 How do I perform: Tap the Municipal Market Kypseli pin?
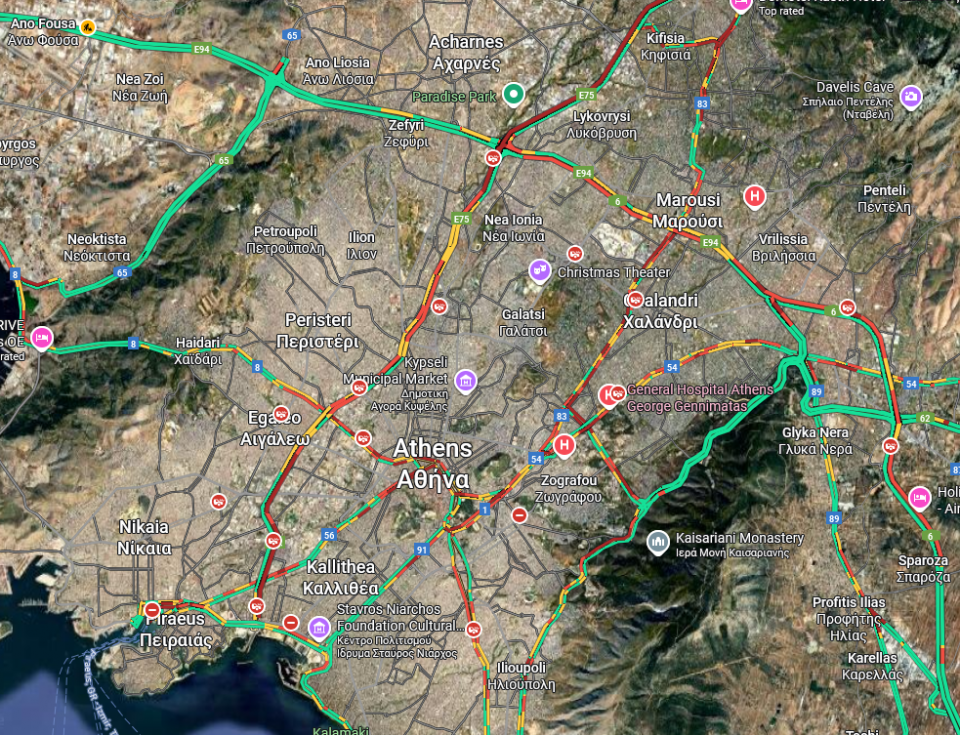point(465,380)
